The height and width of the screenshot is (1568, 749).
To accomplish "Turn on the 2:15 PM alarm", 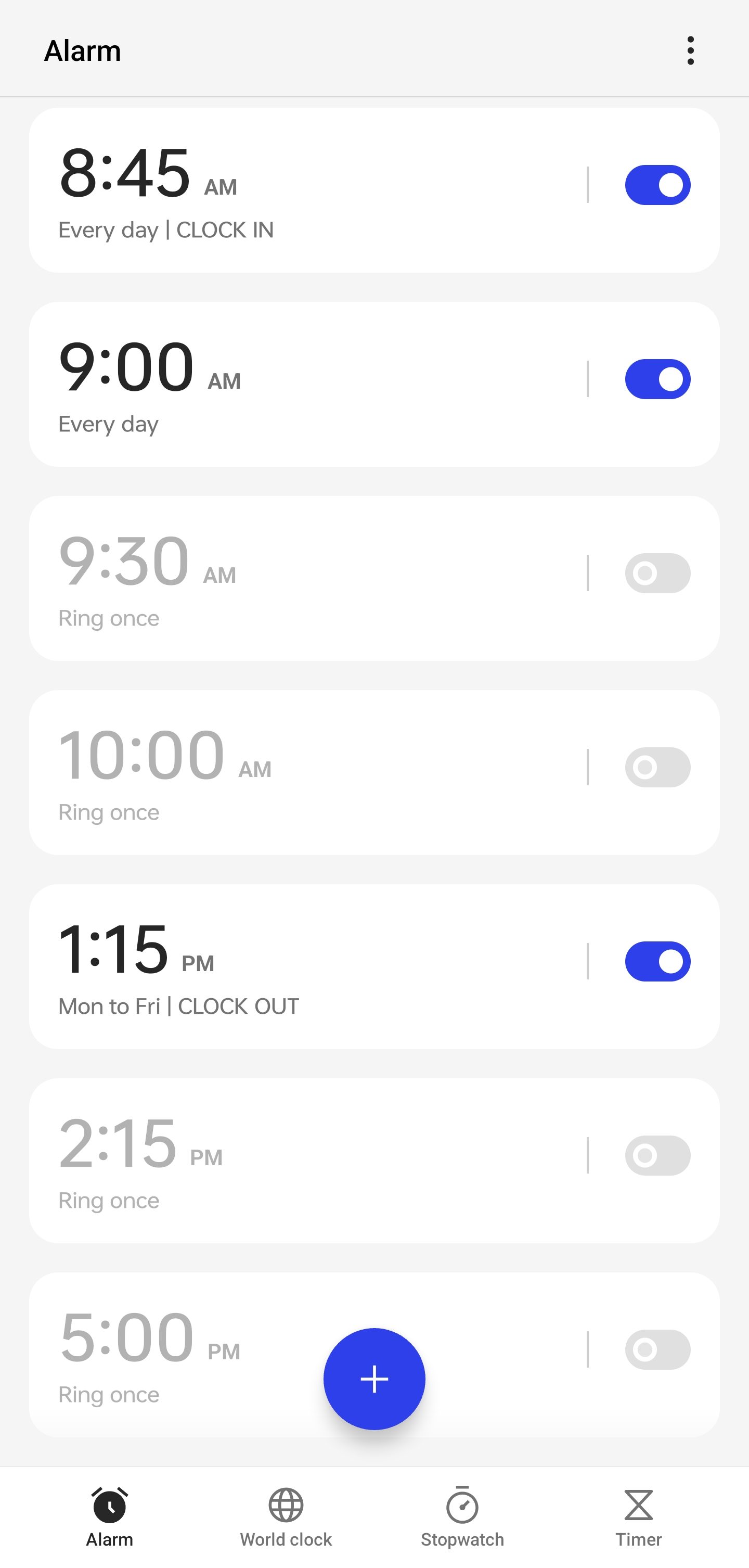I will [658, 1155].
